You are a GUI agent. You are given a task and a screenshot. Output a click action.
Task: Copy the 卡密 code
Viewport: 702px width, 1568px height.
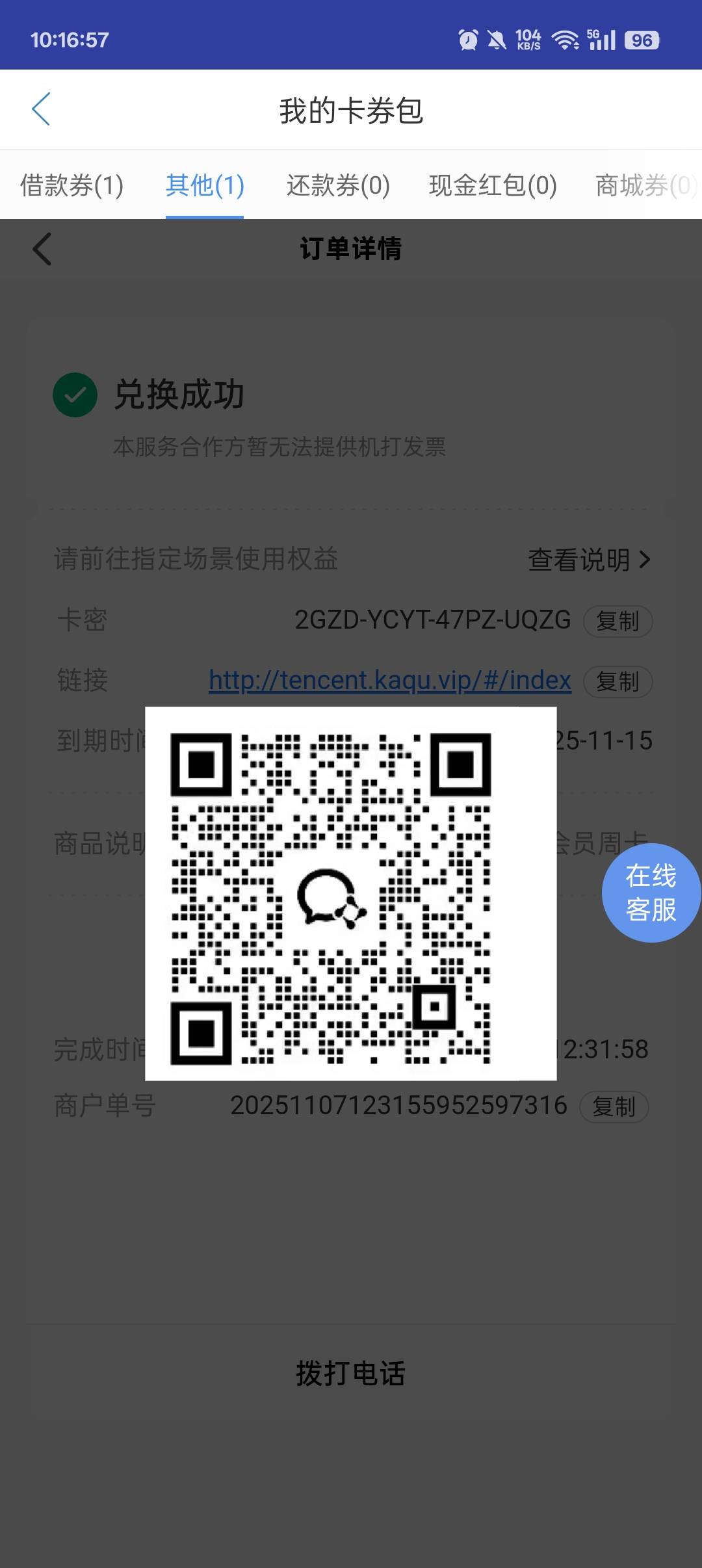click(x=617, y=621)
